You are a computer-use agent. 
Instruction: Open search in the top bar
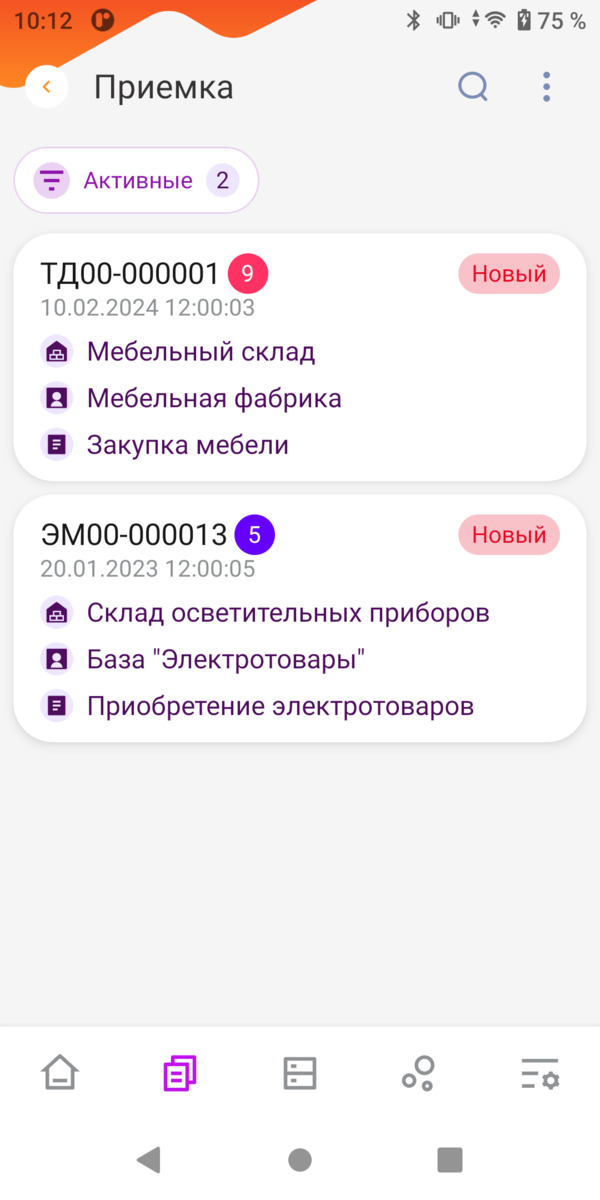(473, 87)
